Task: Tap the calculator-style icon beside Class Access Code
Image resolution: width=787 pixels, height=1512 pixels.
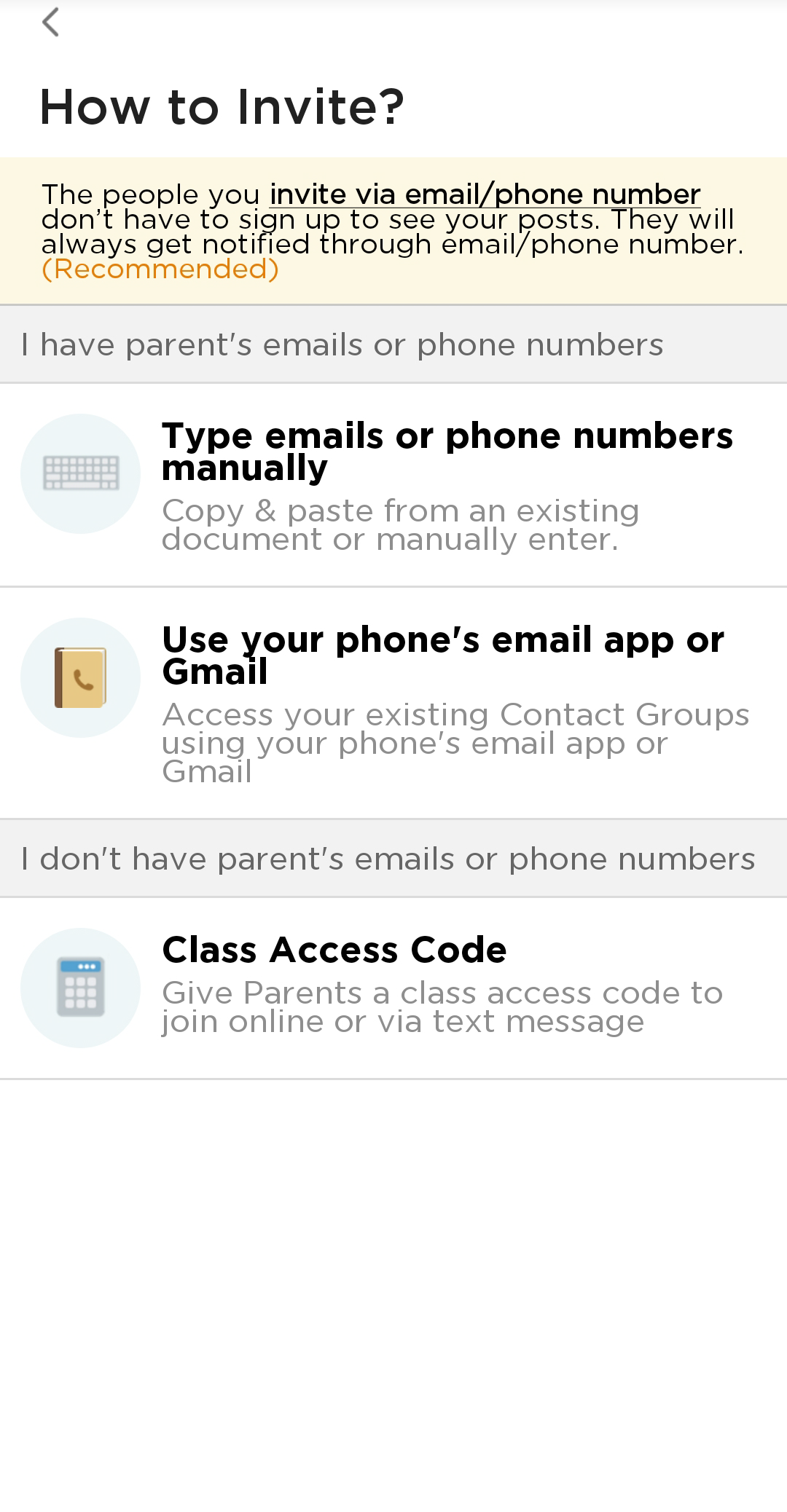Action: pyautogui.click(x=80, y=987)
